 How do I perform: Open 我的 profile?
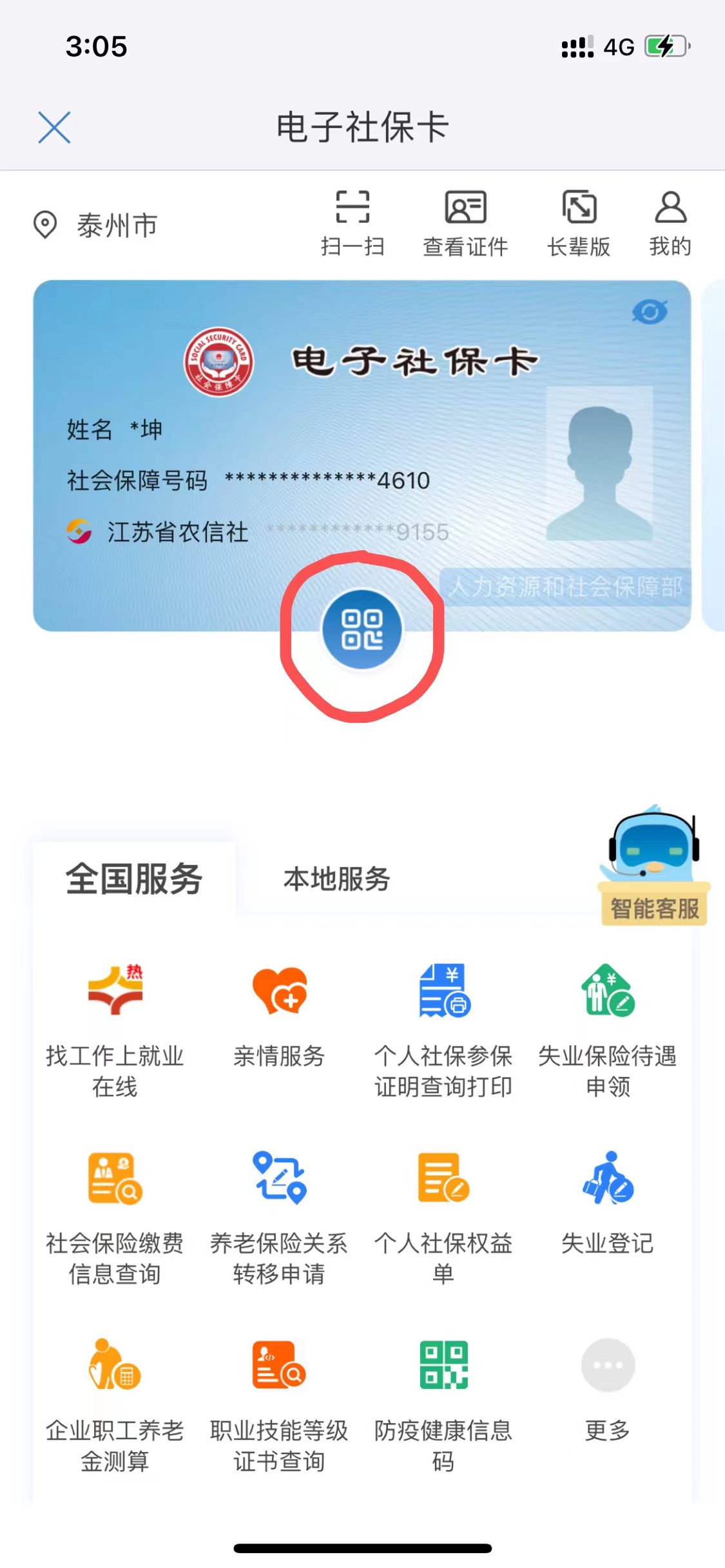[670, 223]
